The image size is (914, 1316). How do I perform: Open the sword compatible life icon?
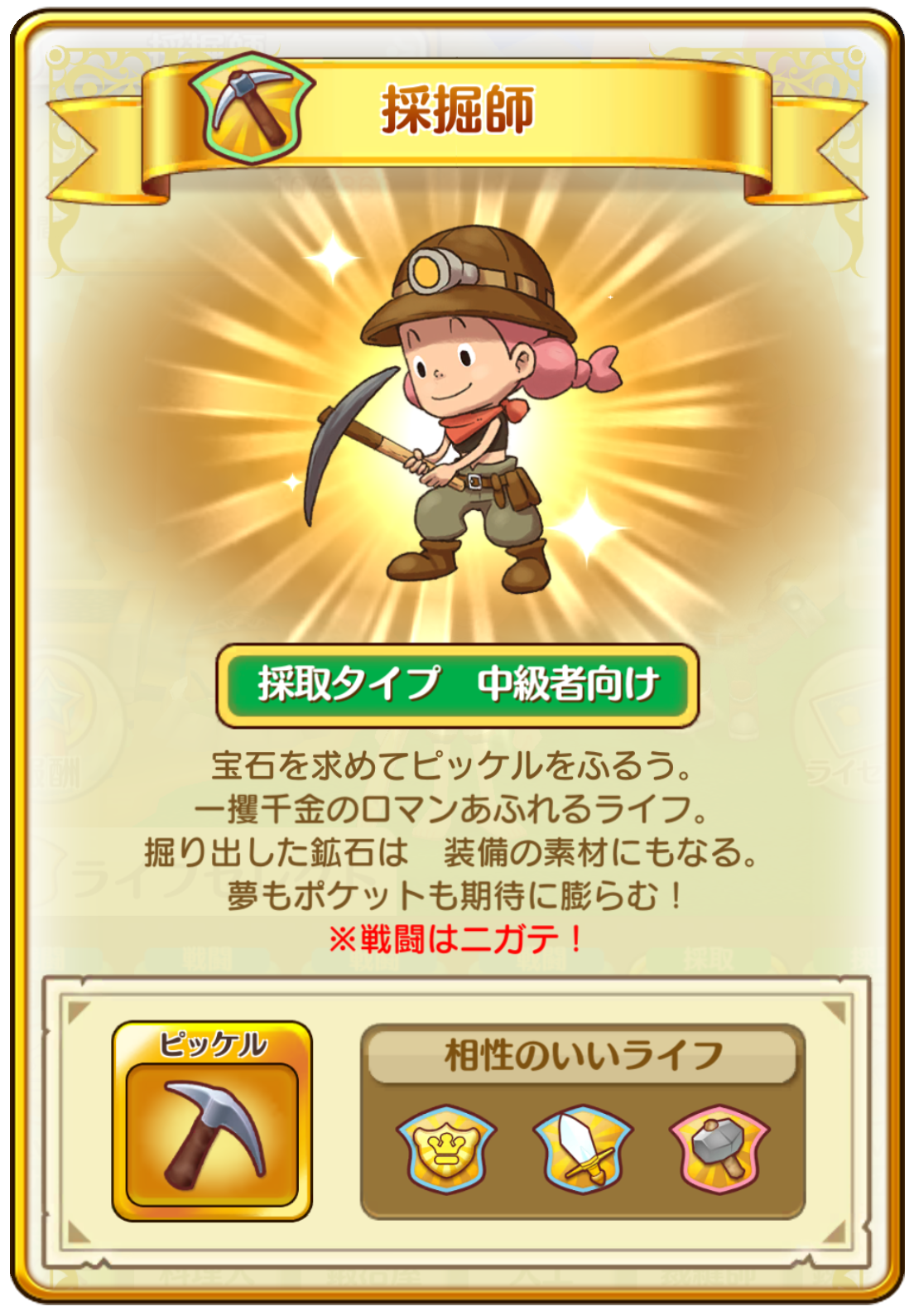(x=582, y=1148)
